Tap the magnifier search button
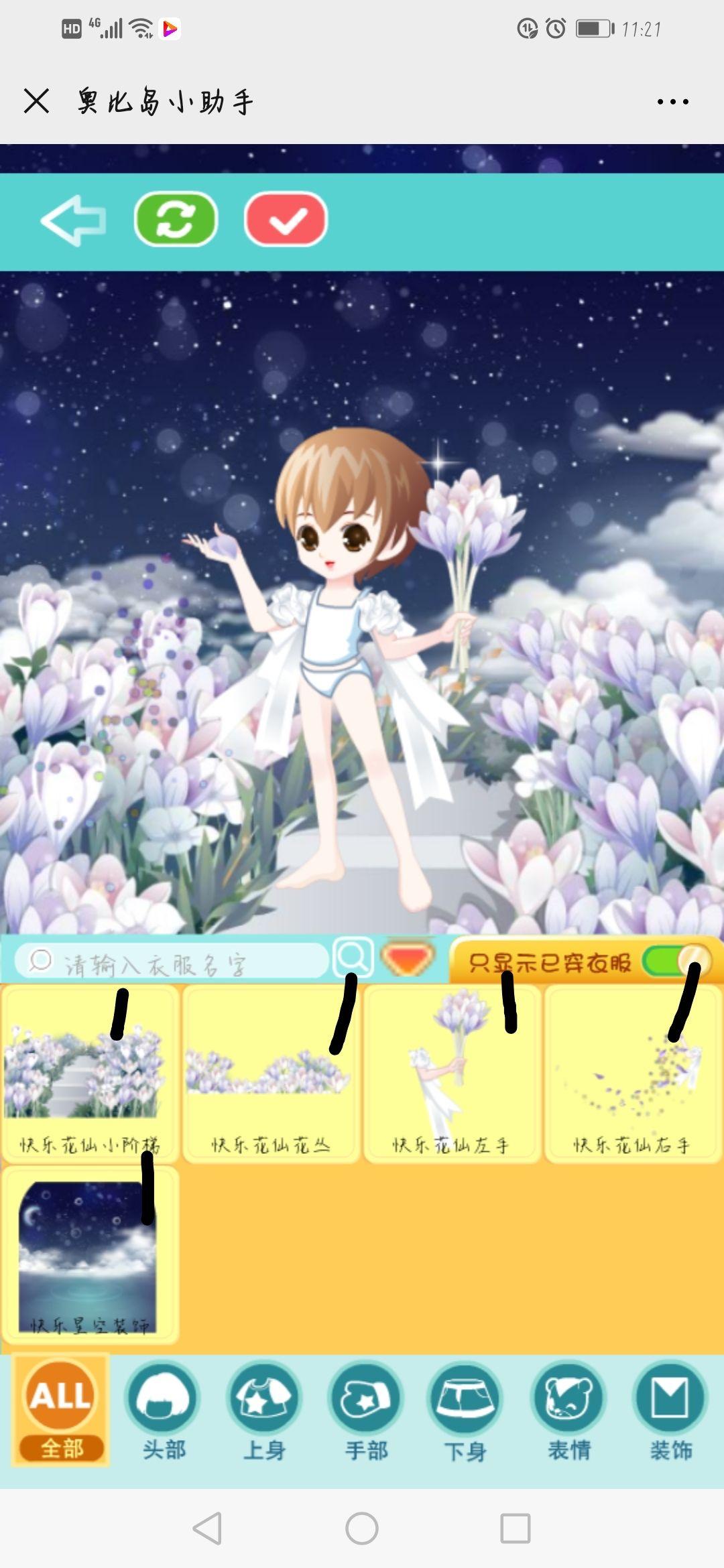The height and width of the screenshot is (1568, 724). [353, 958]
